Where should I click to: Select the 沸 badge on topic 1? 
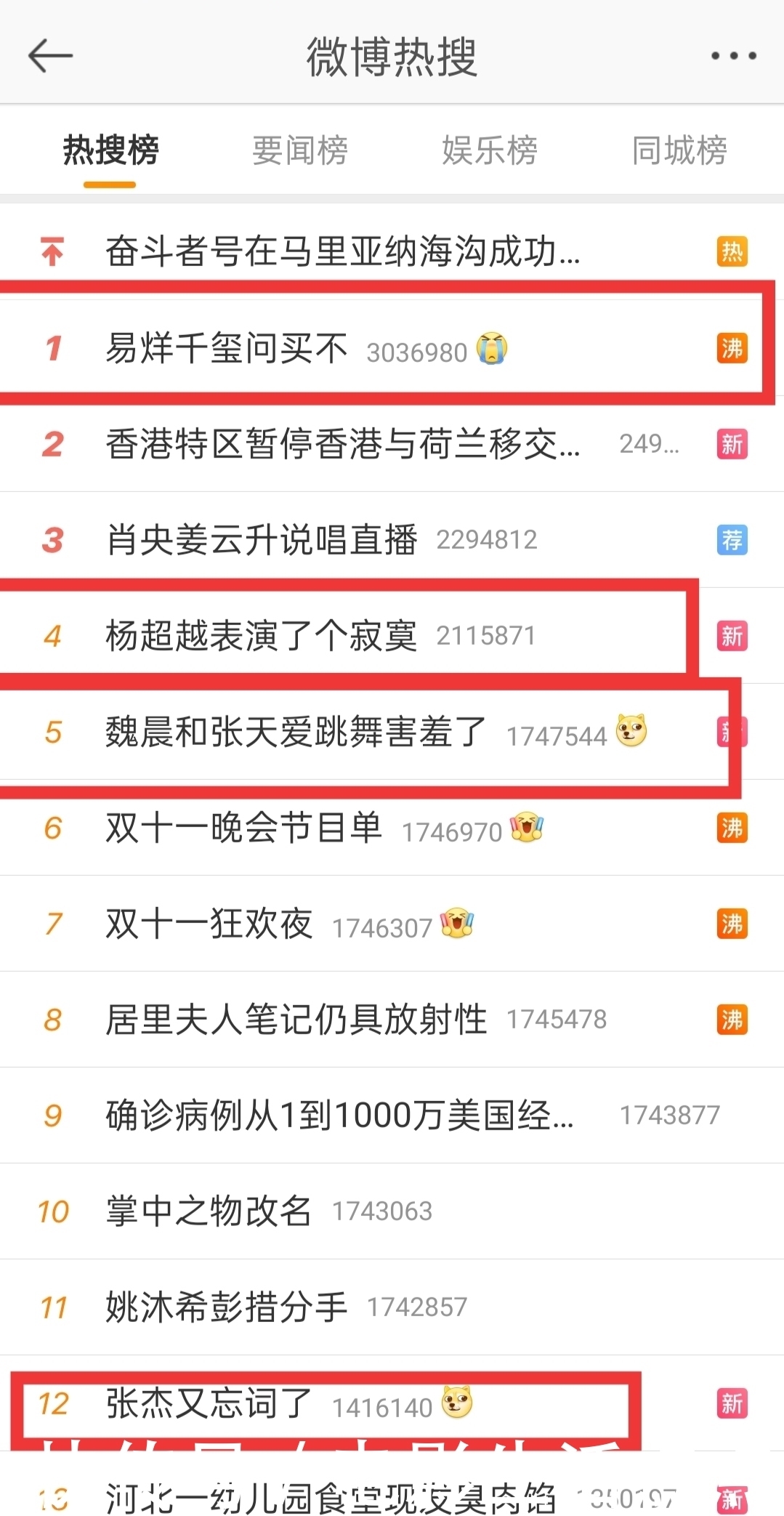732,350
